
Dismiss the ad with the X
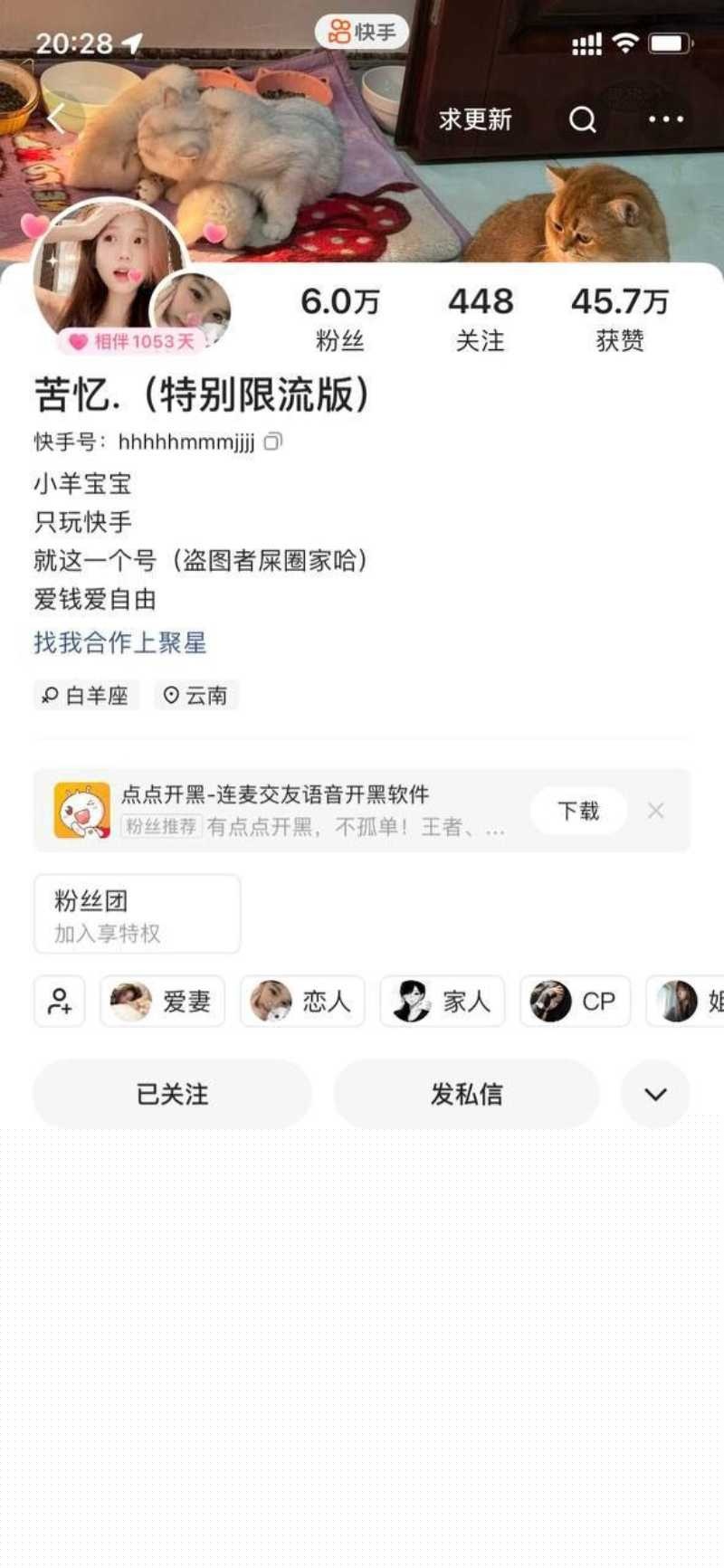[x=655, y=811]
